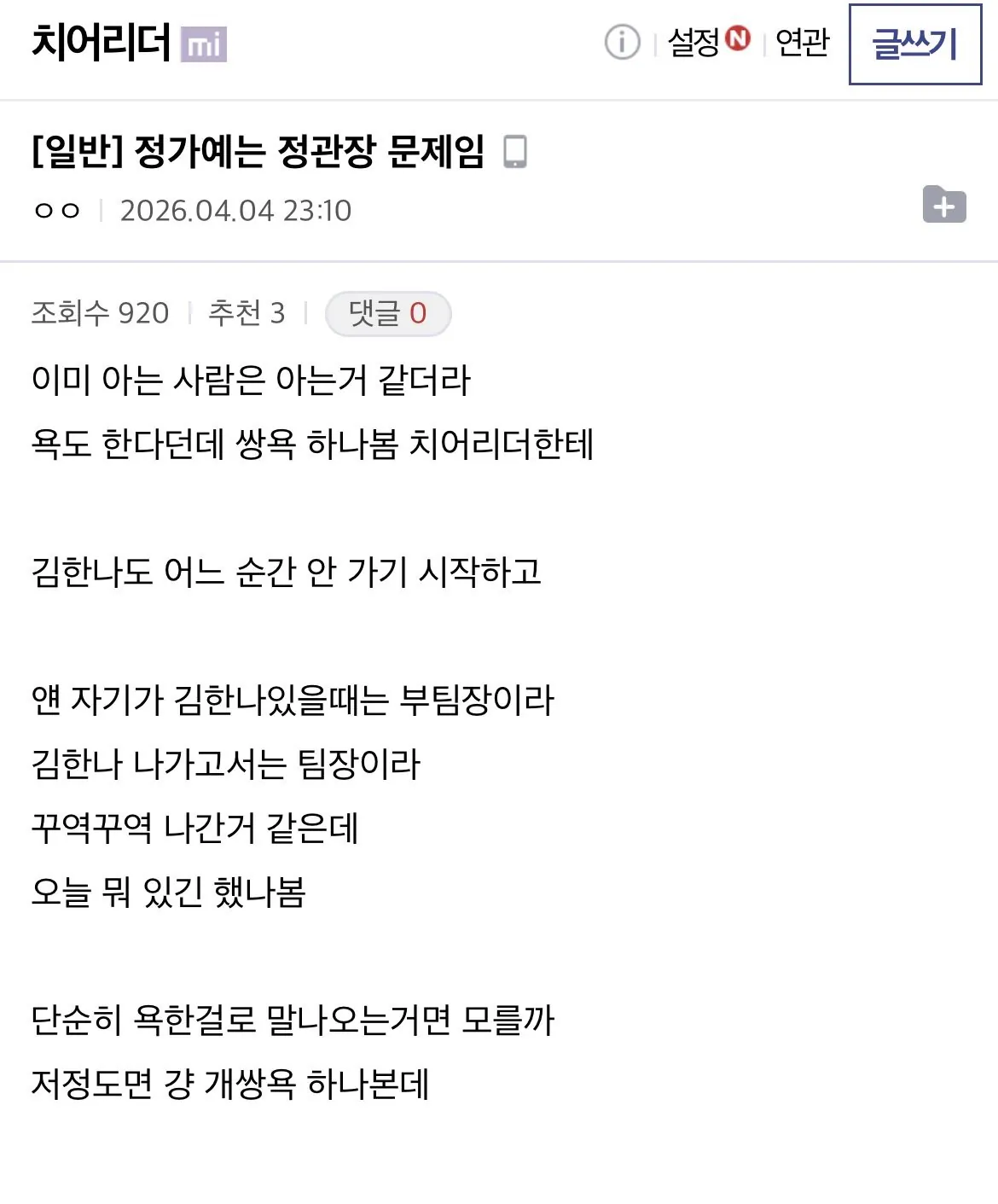
Task: Open 연관 related galleries
Action: (x=802, y=42)
